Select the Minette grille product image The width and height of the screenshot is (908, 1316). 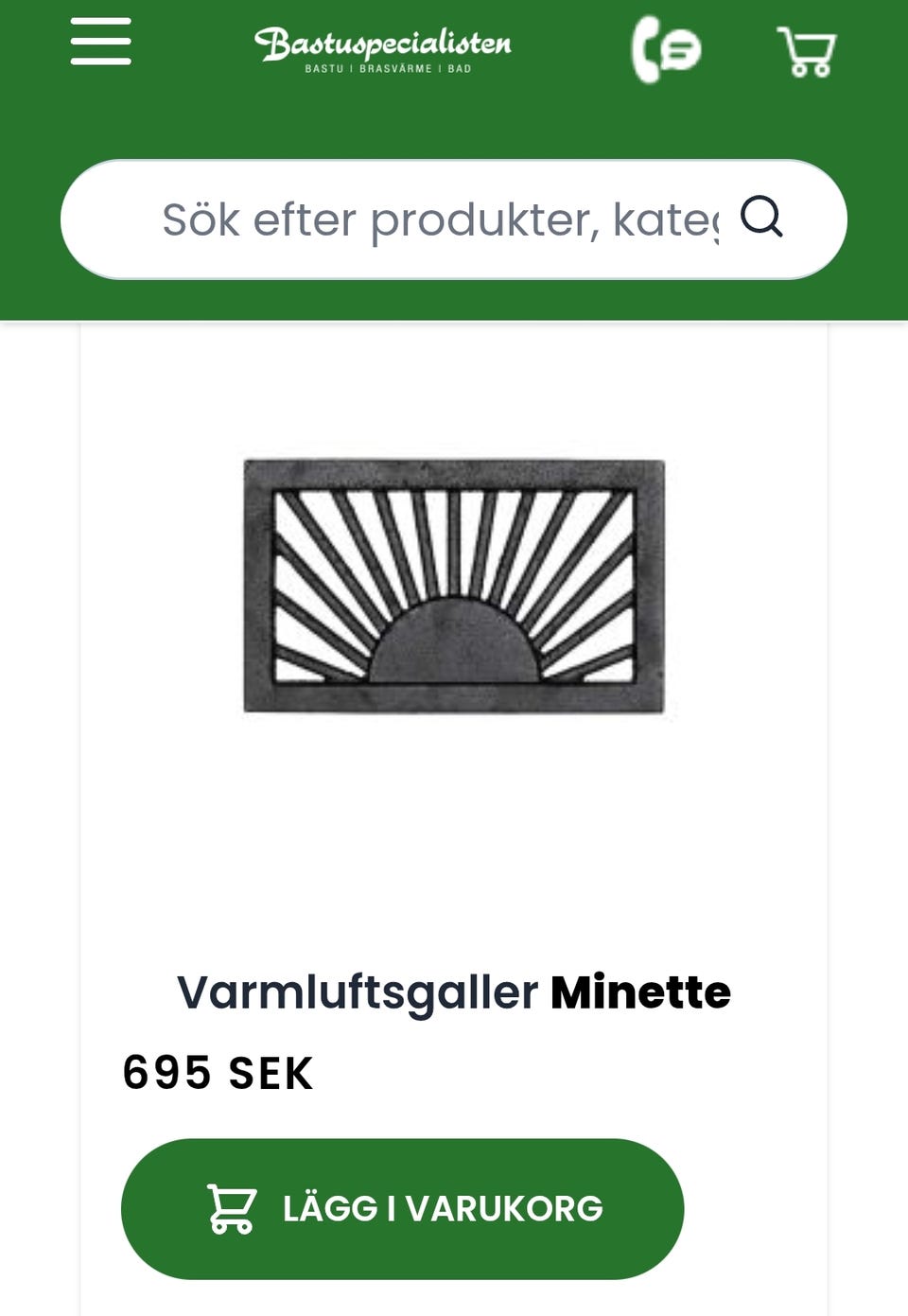coord(454,585)
